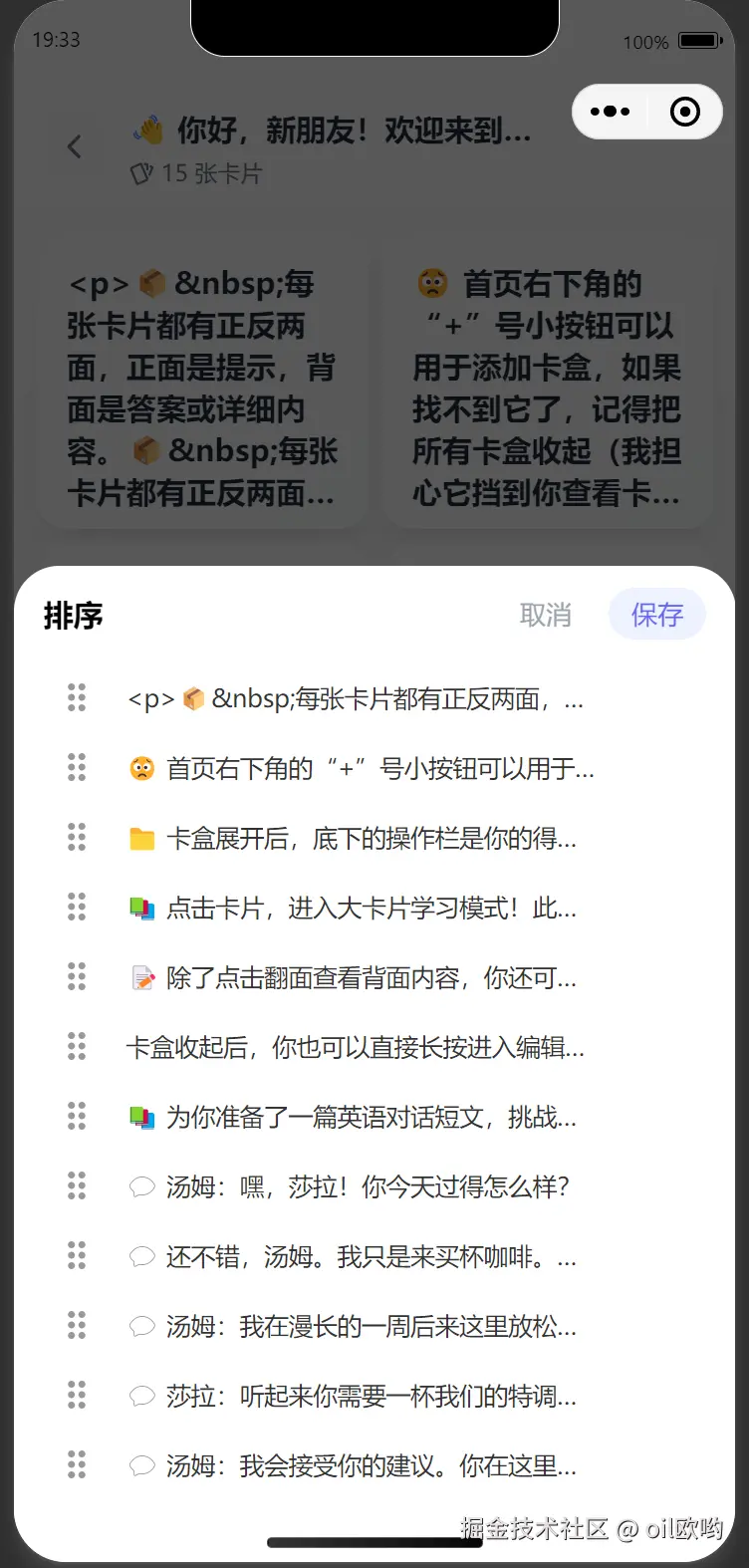This screenshot has width=749, height=1568.
Task: Tap 保存 to save the sort order
Action: 656,615
